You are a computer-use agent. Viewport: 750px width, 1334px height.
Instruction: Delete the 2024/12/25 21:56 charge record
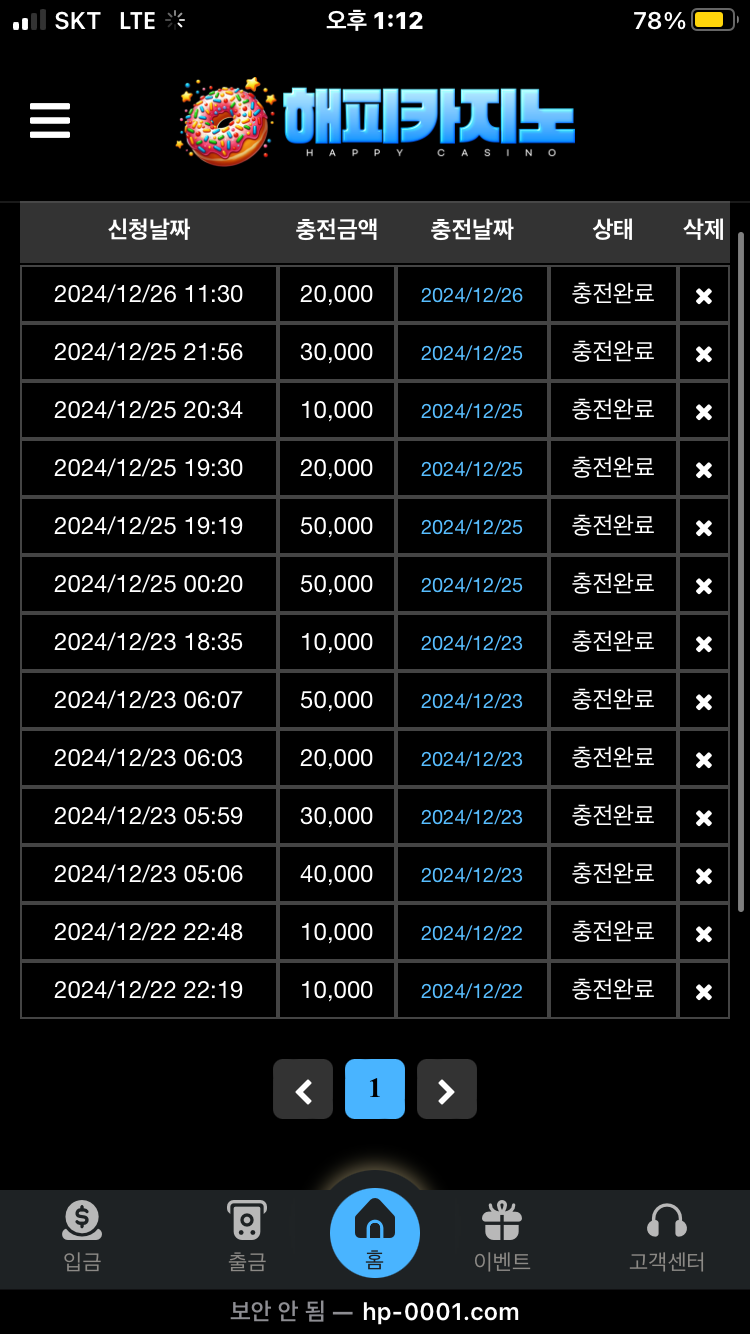pyautogui.click(x=704, y=353)
